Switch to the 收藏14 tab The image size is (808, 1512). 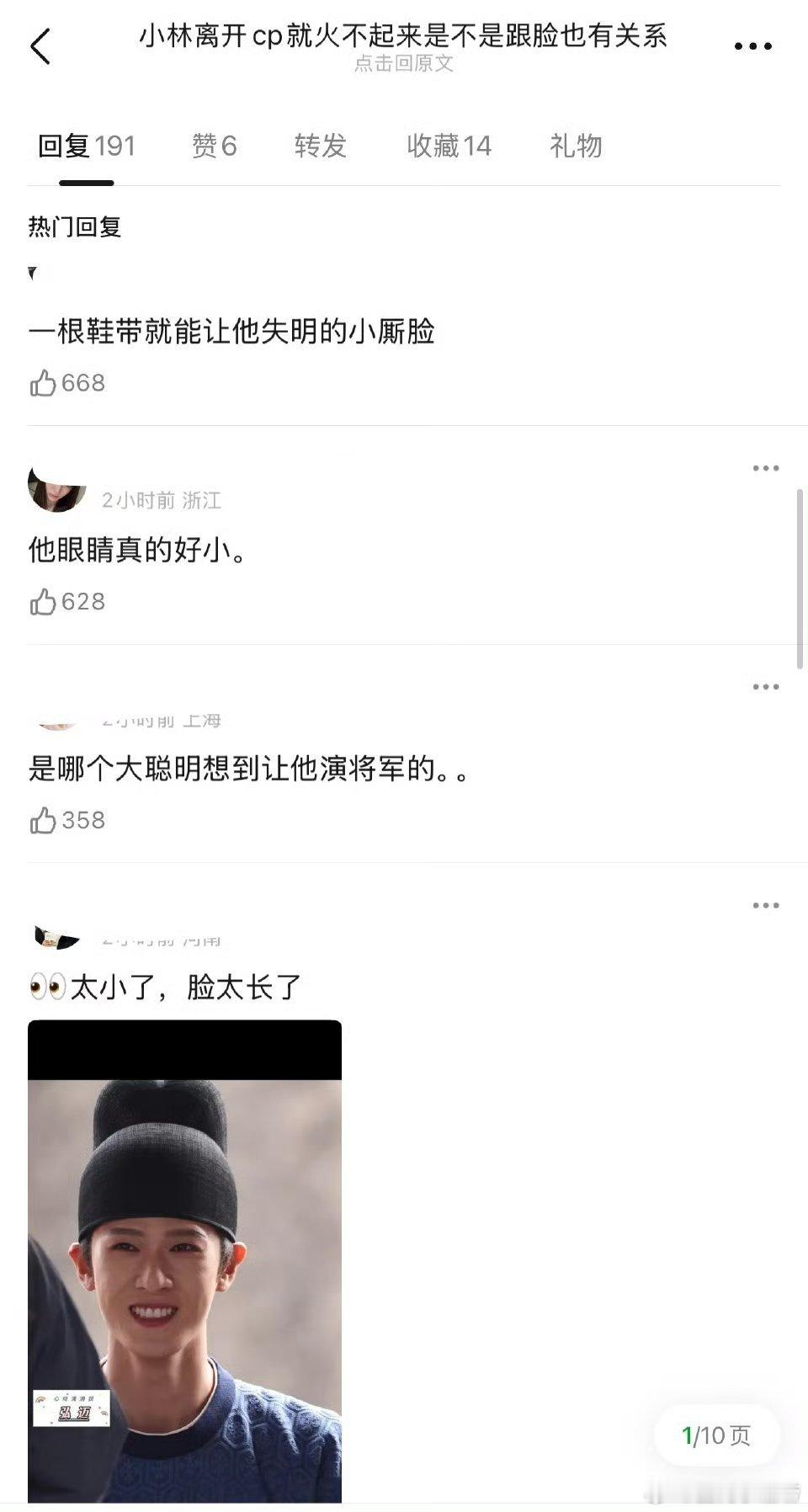pos(449,146)
